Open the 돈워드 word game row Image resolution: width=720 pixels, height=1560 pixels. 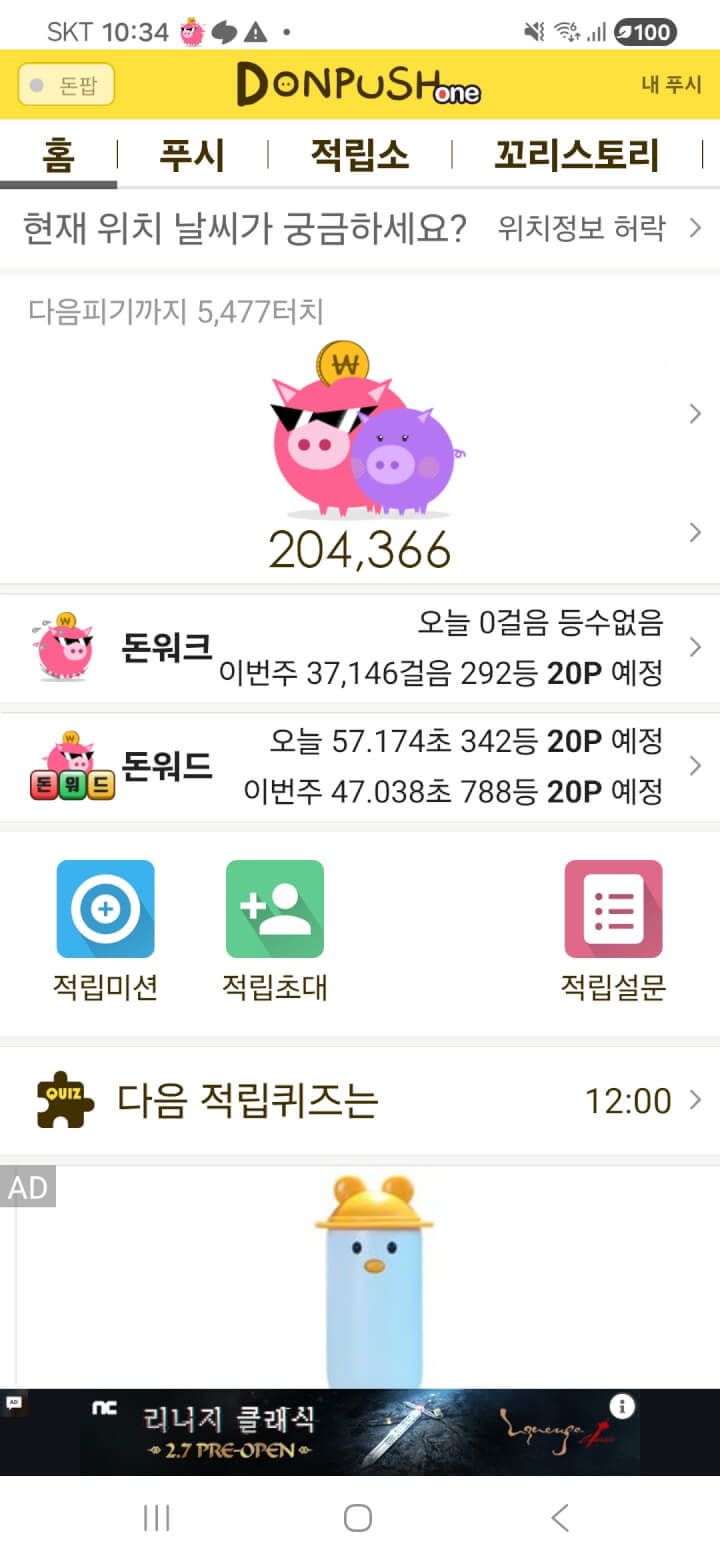coord(360,767)
